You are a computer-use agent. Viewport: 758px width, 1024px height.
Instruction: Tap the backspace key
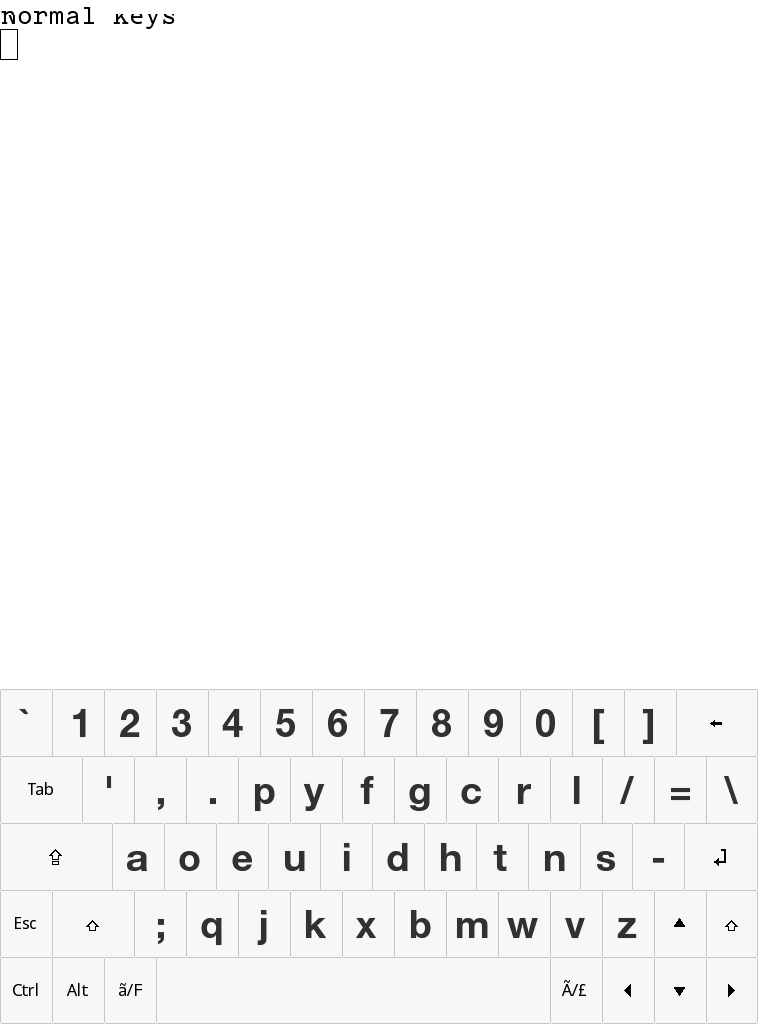click(716, 723)
